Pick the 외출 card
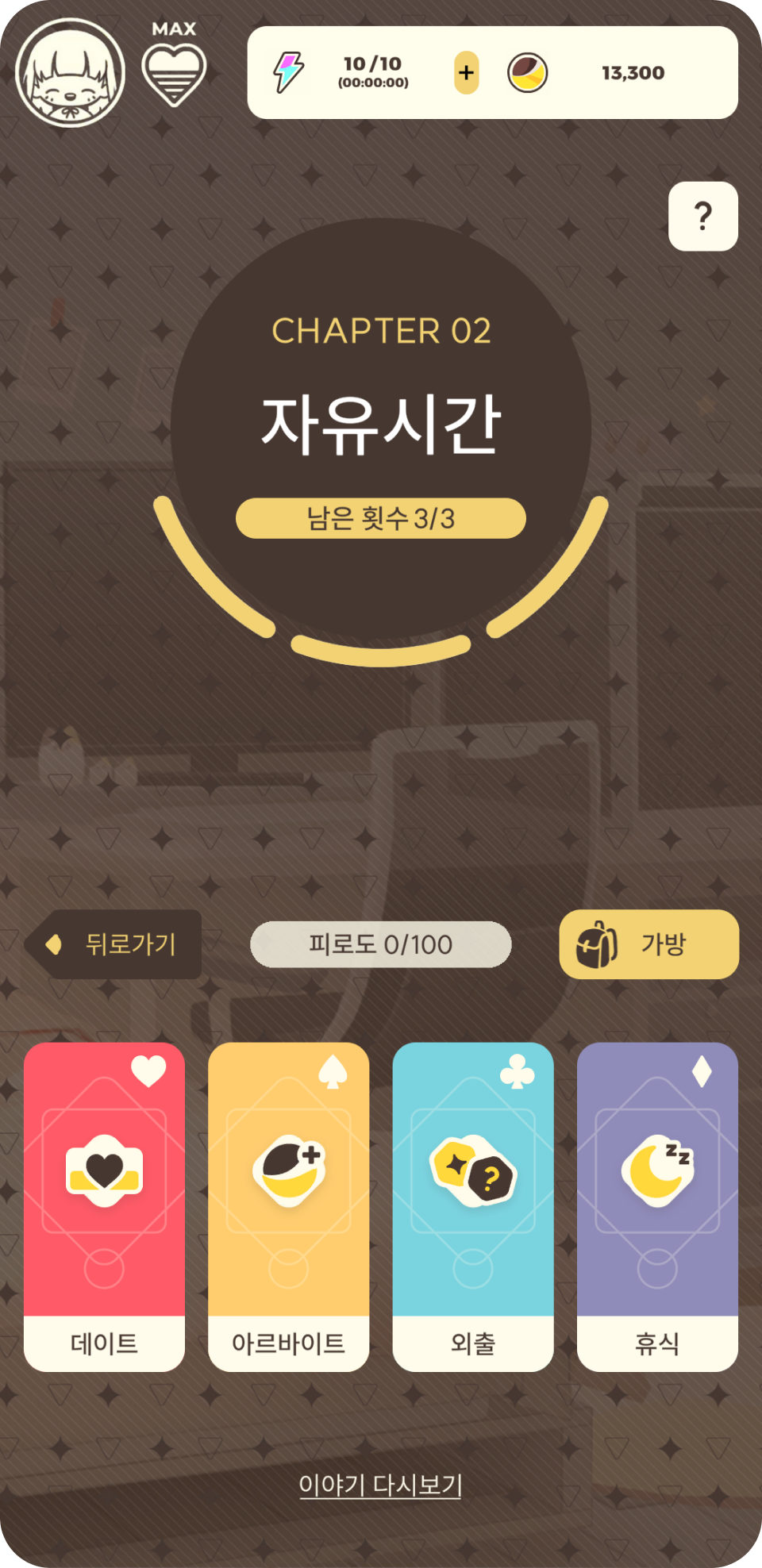Viewport: 762px width, 1568px height. [x=473, y=1206]
